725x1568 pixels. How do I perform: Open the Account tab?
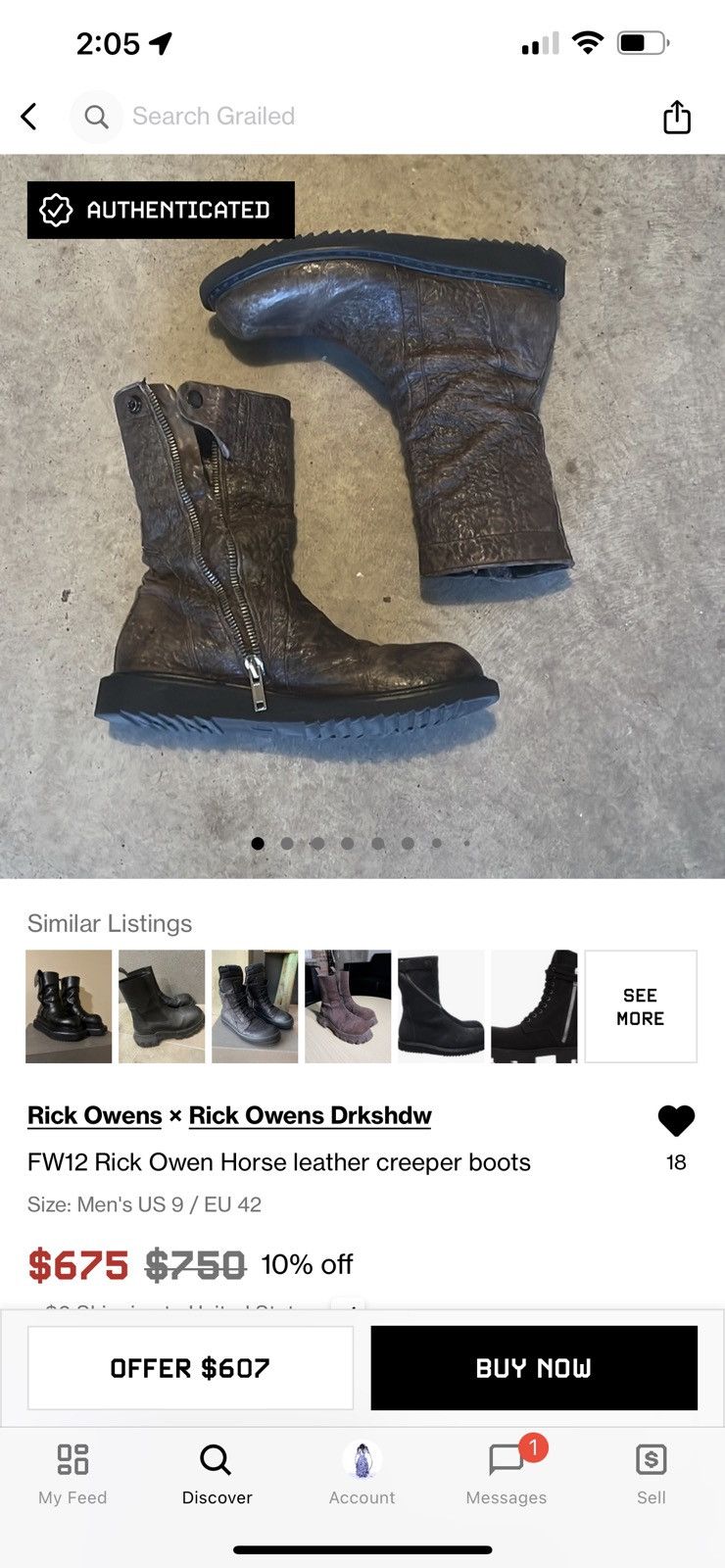pyautogui.click(x=362, y=1473)
